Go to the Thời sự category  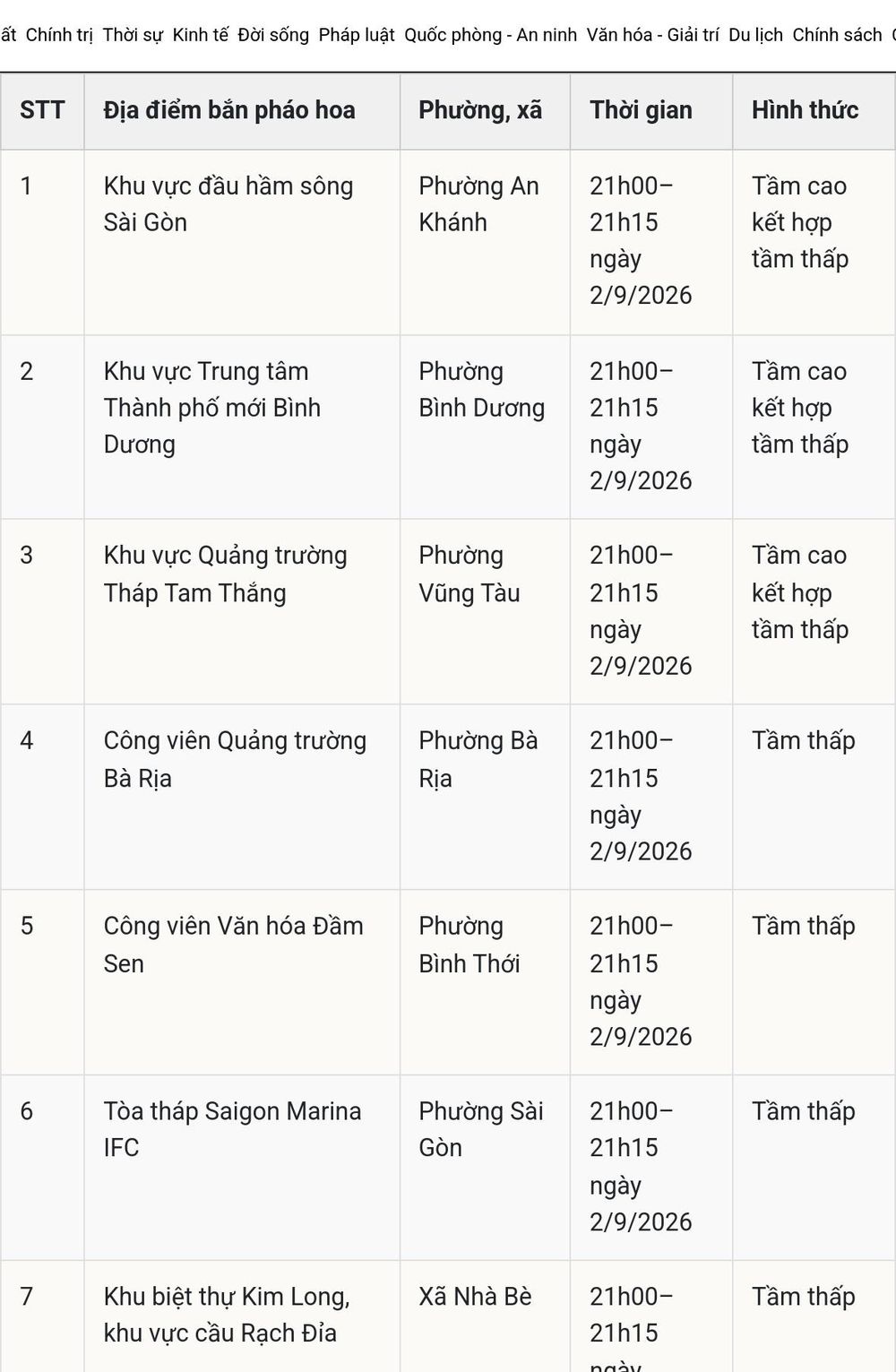pyautogui.click(x=133, y=35)
